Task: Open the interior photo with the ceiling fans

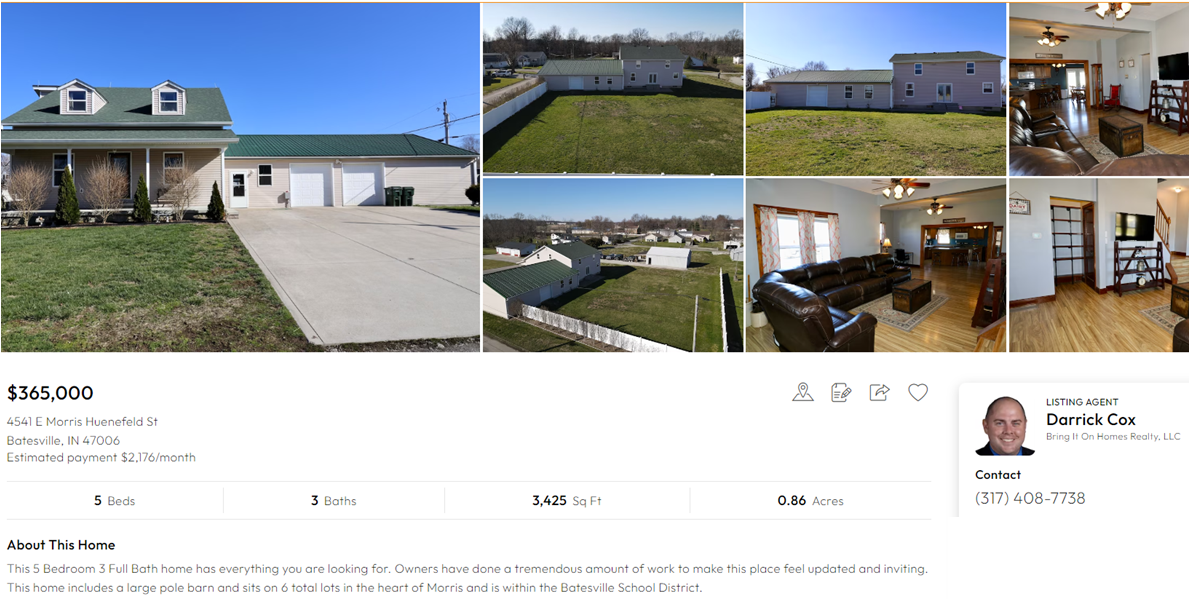Action: click(x=1099, y=89)
